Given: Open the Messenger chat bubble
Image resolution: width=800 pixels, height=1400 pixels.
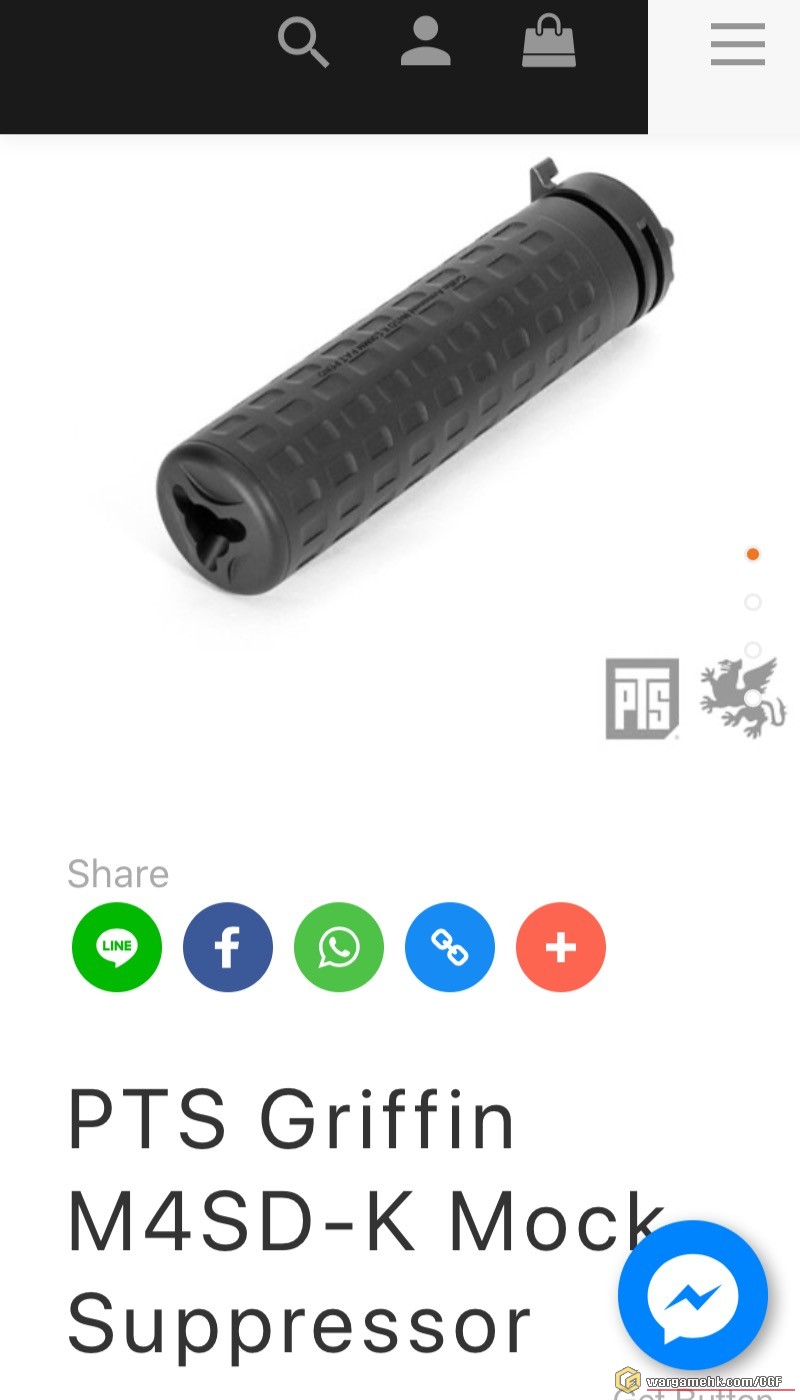Looking at the screenshot, I should coord(692,1296).
